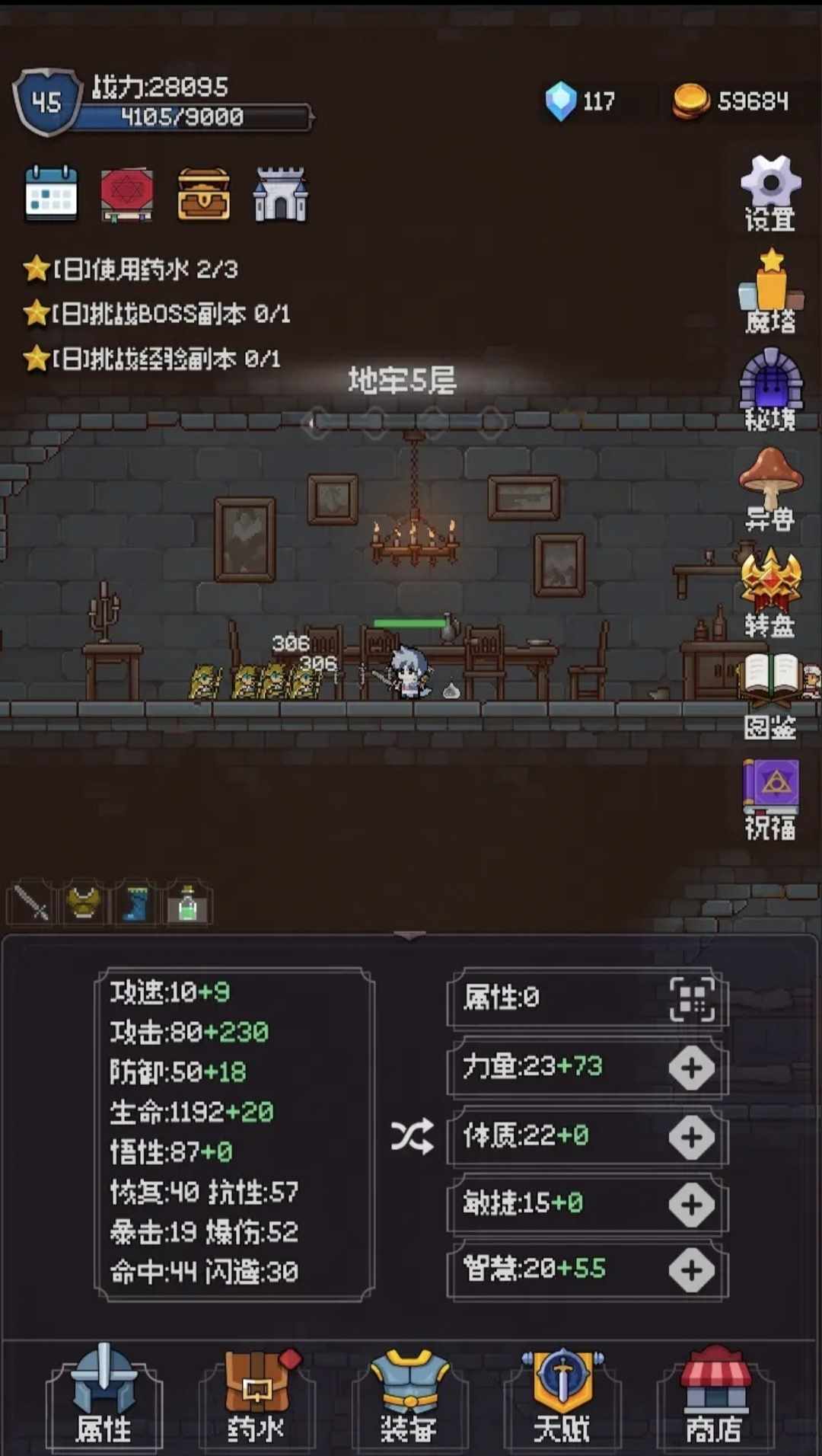Tap the shuffle attributes icon
Image resolution: width=822 pixels, height=1456 pixels.
(412, 1136)
